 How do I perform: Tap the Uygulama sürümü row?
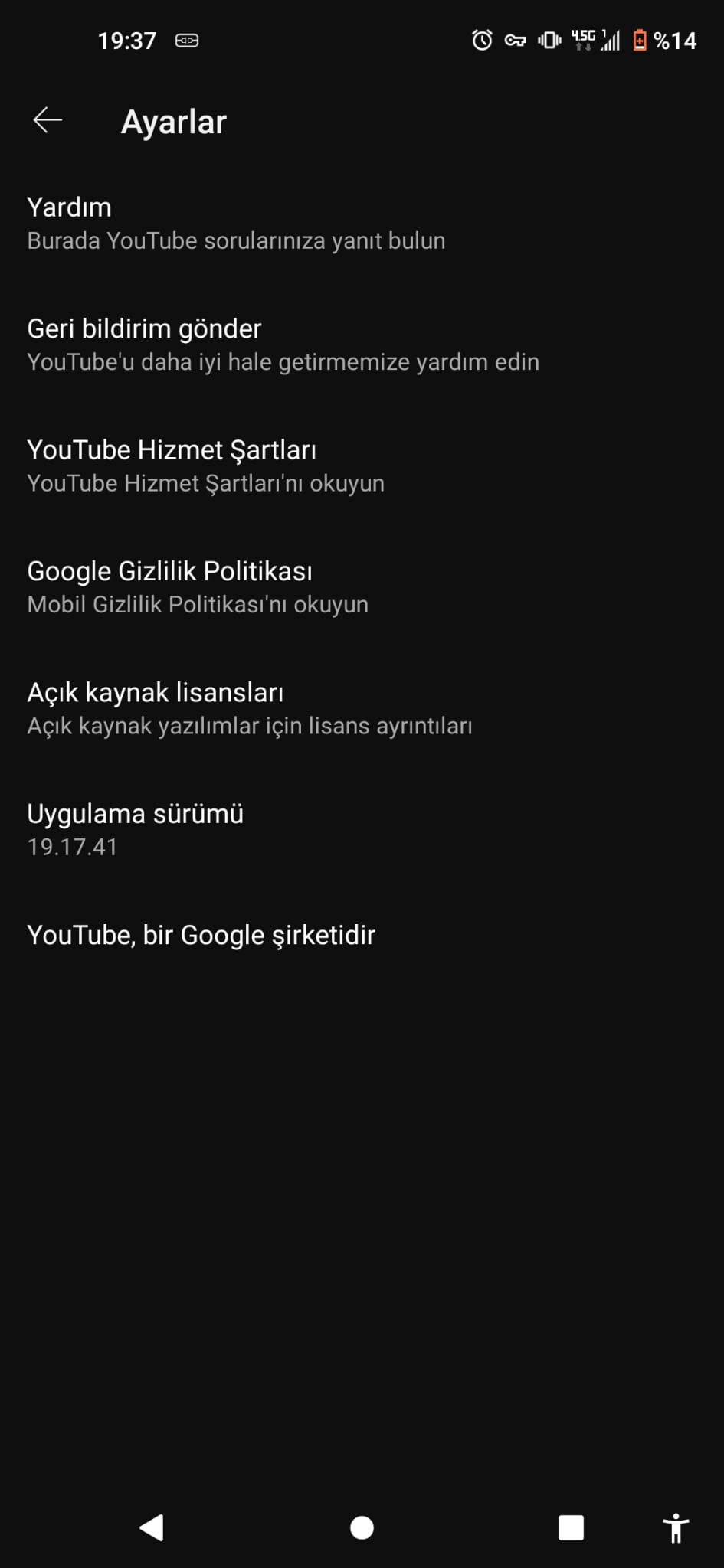[x=135, y=829]
